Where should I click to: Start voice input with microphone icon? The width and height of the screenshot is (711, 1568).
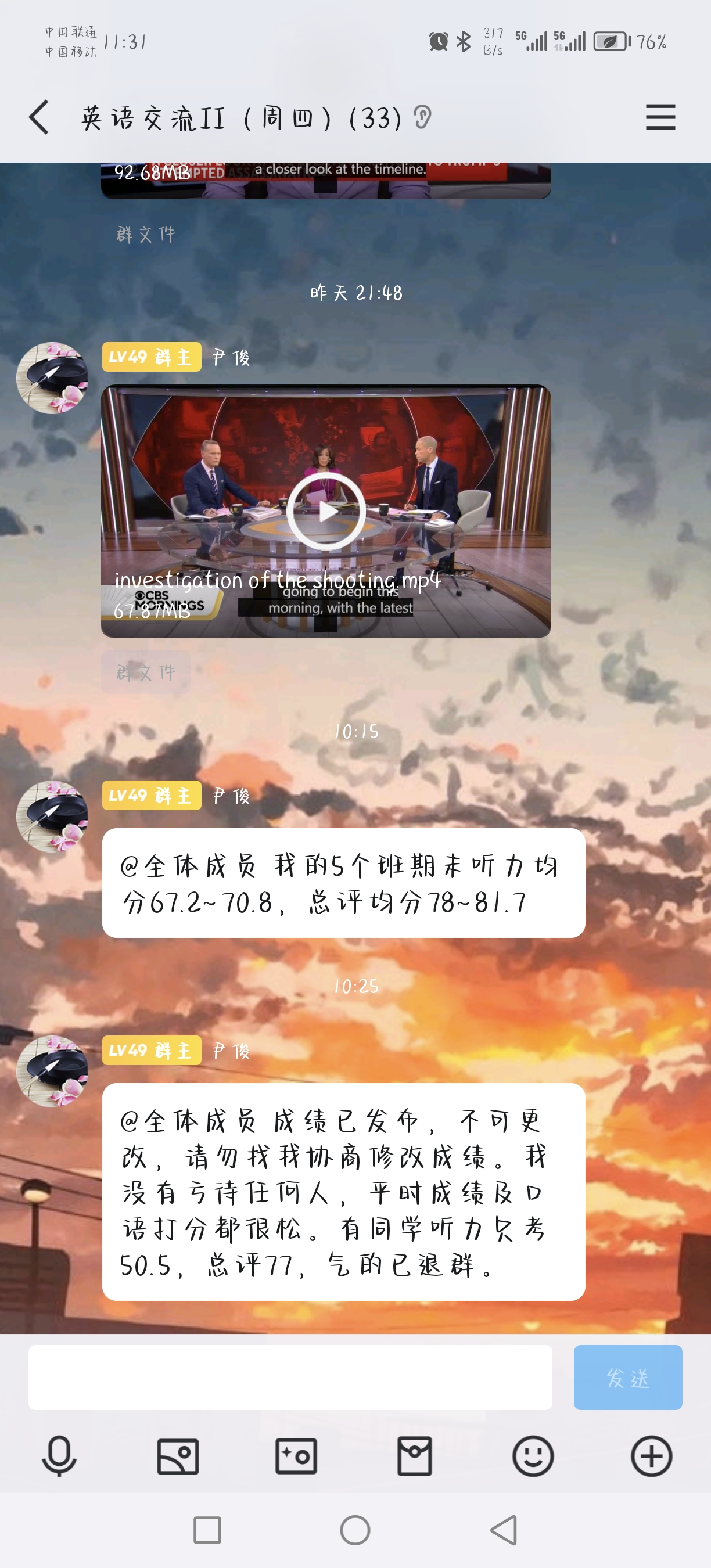[59, 1456]
